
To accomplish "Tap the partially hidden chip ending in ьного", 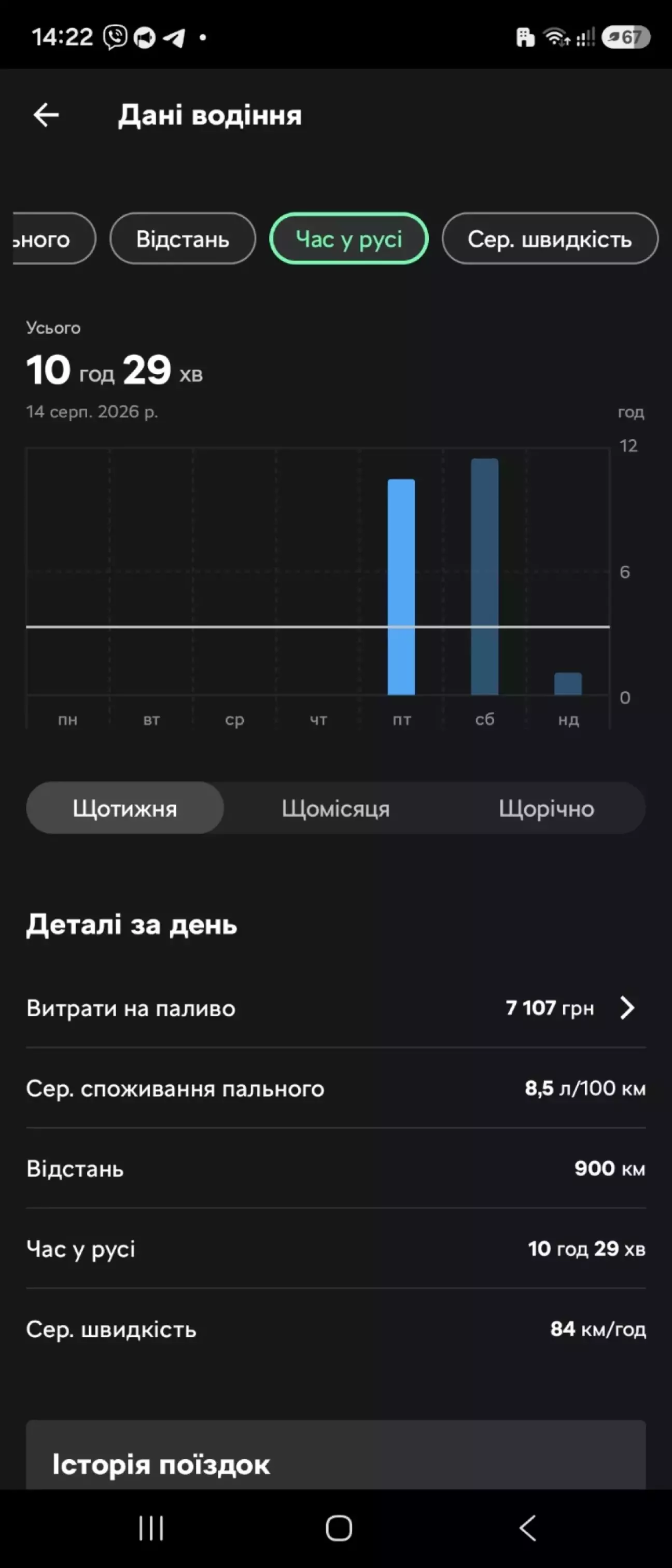I will (x=53, y=239).
